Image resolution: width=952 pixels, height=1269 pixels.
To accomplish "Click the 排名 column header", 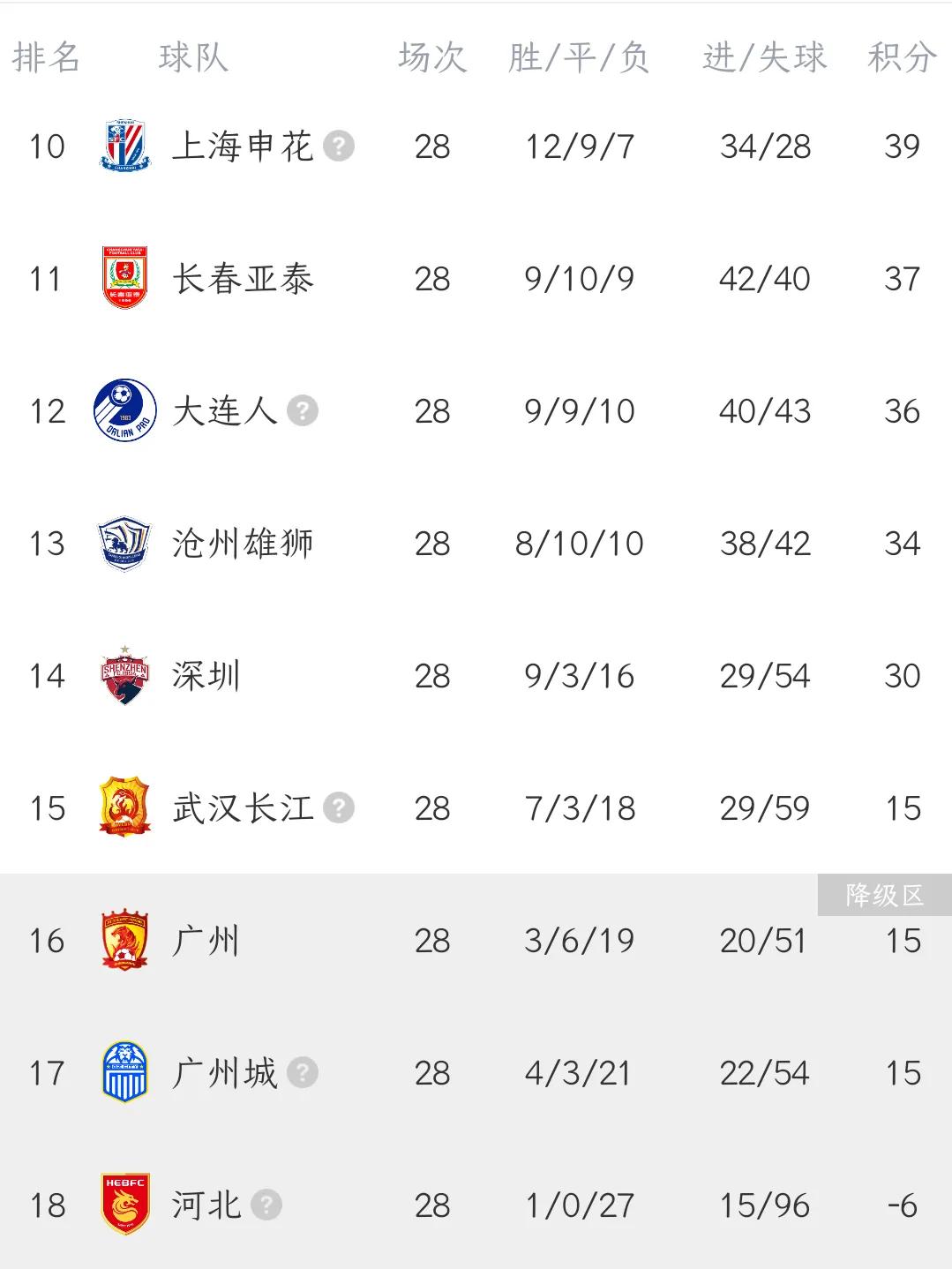I will tap(44, 58).
